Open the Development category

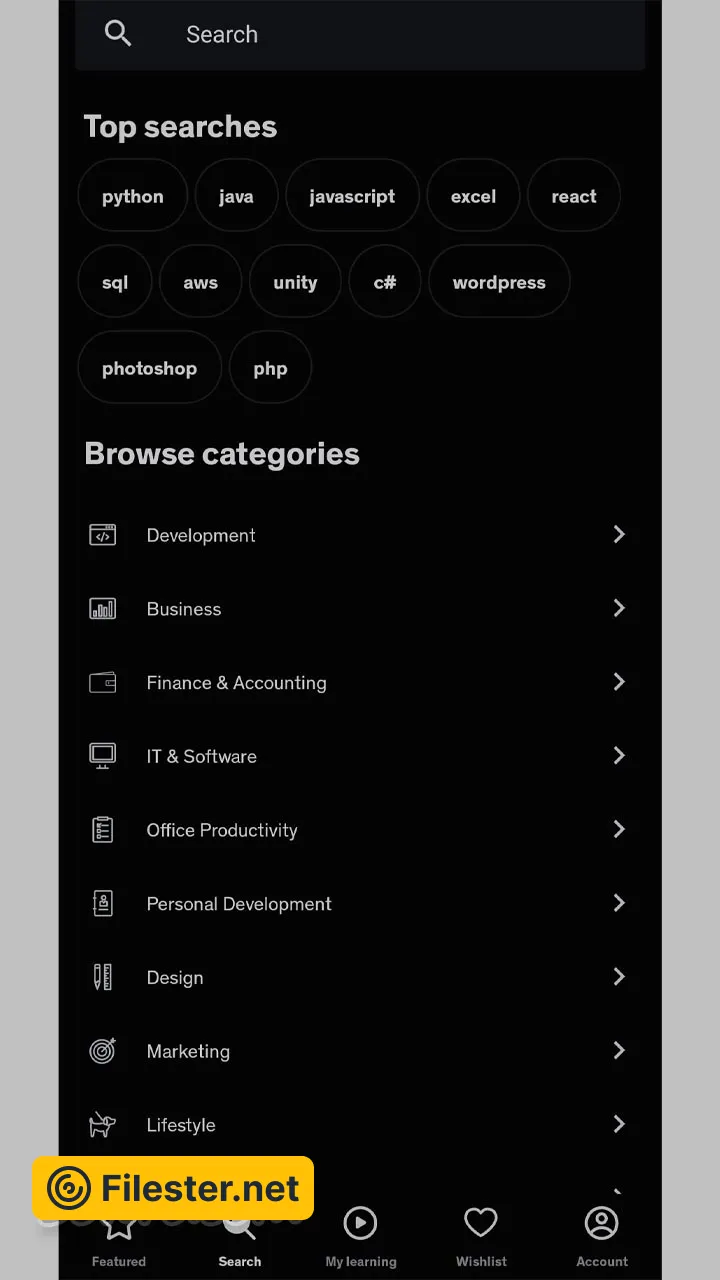pos(358,535)
